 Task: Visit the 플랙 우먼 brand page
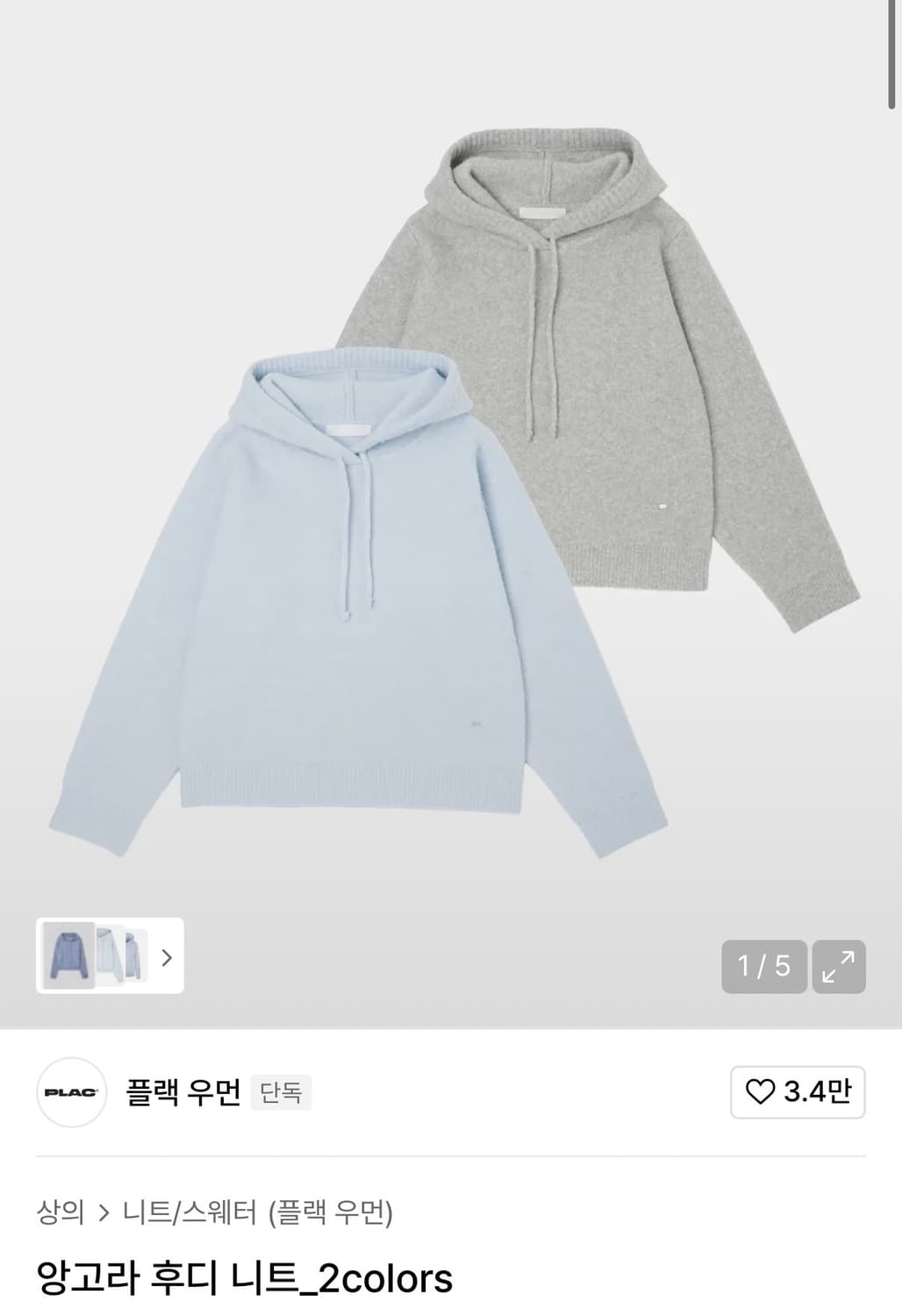(184, 1091)
